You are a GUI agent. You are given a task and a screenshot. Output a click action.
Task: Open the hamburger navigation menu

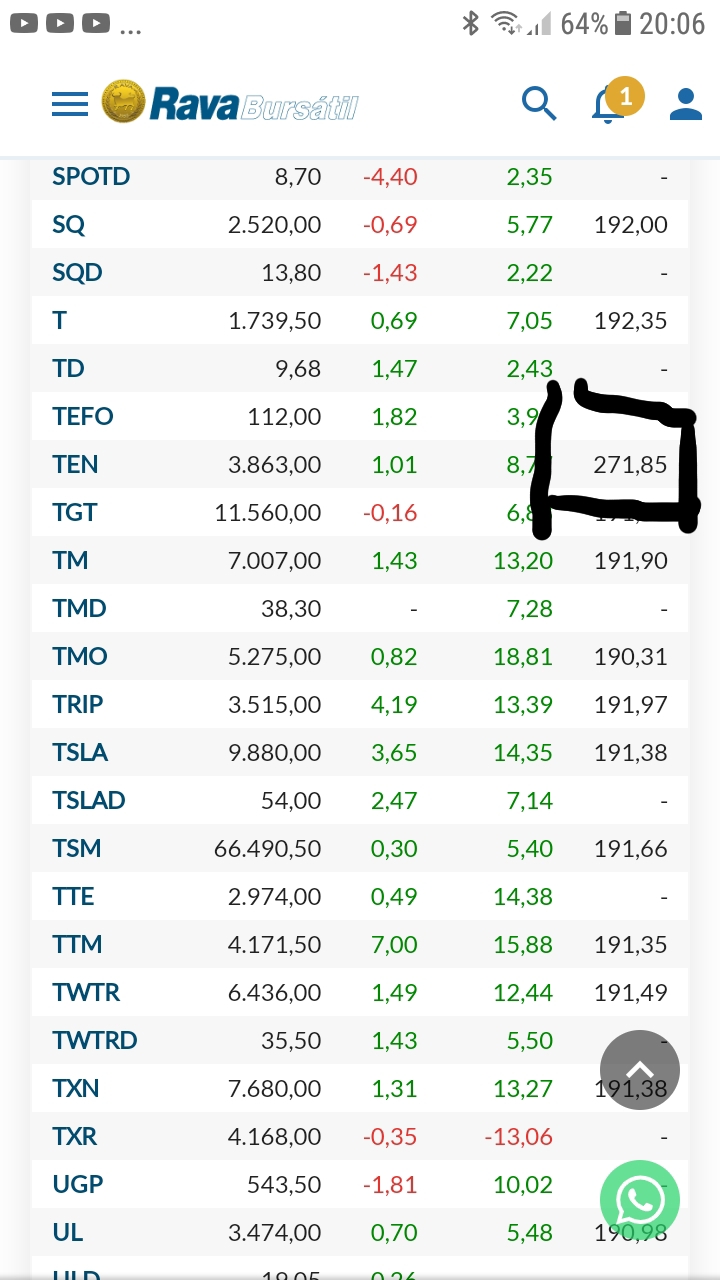(x=70, y=103)
